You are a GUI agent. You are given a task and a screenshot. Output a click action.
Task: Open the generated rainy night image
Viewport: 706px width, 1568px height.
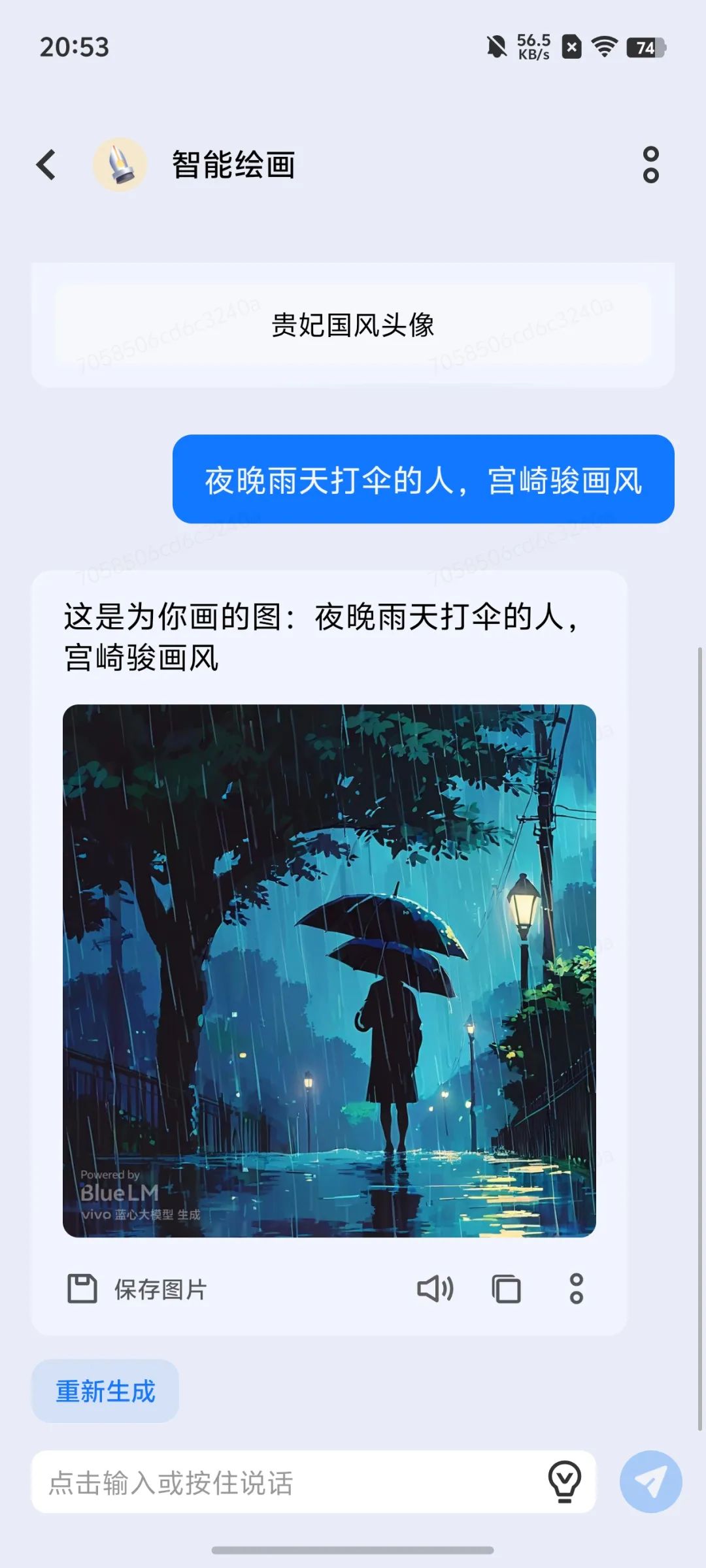329,971
